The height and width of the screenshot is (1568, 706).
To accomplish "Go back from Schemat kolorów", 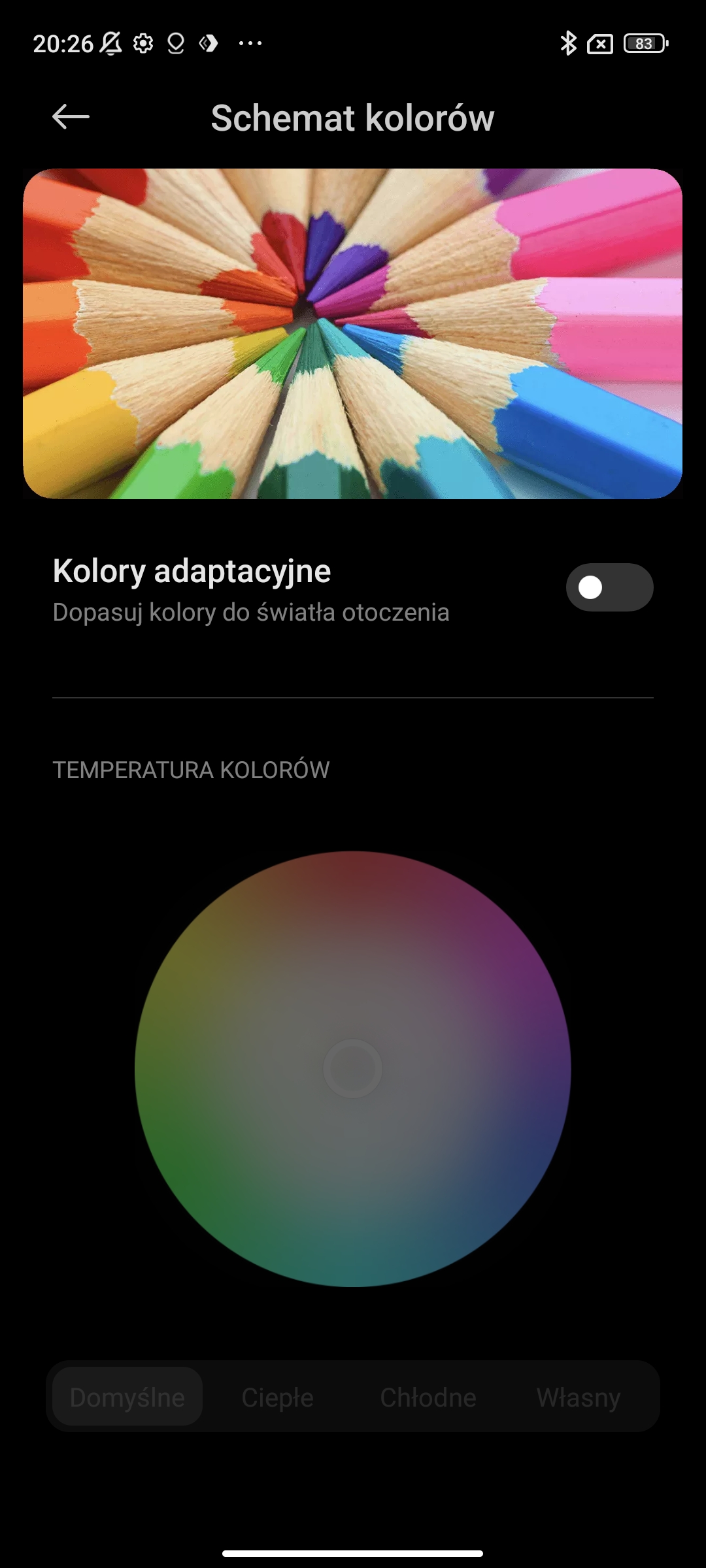I will 71,118.
